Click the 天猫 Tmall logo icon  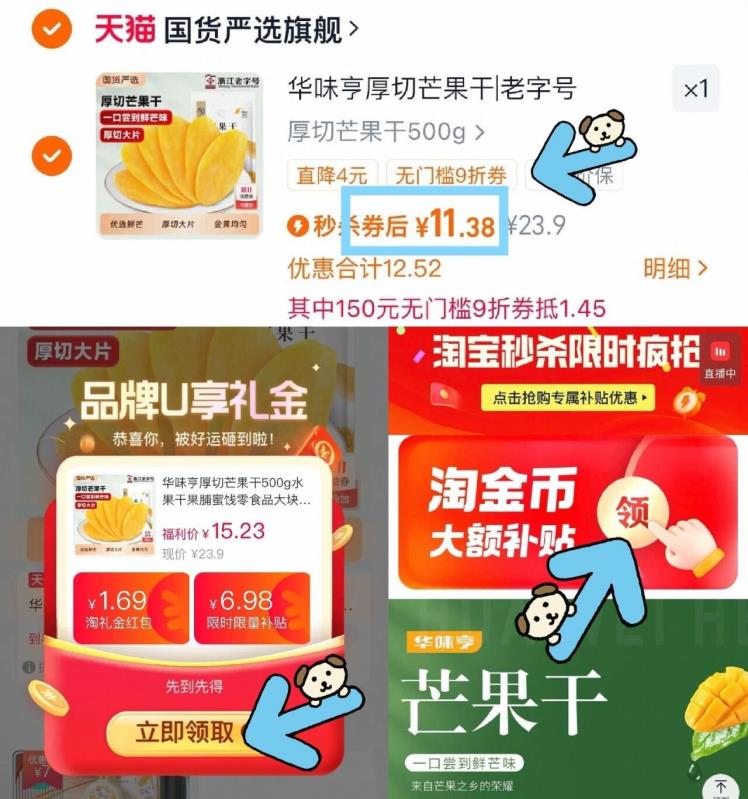point(123,28)
